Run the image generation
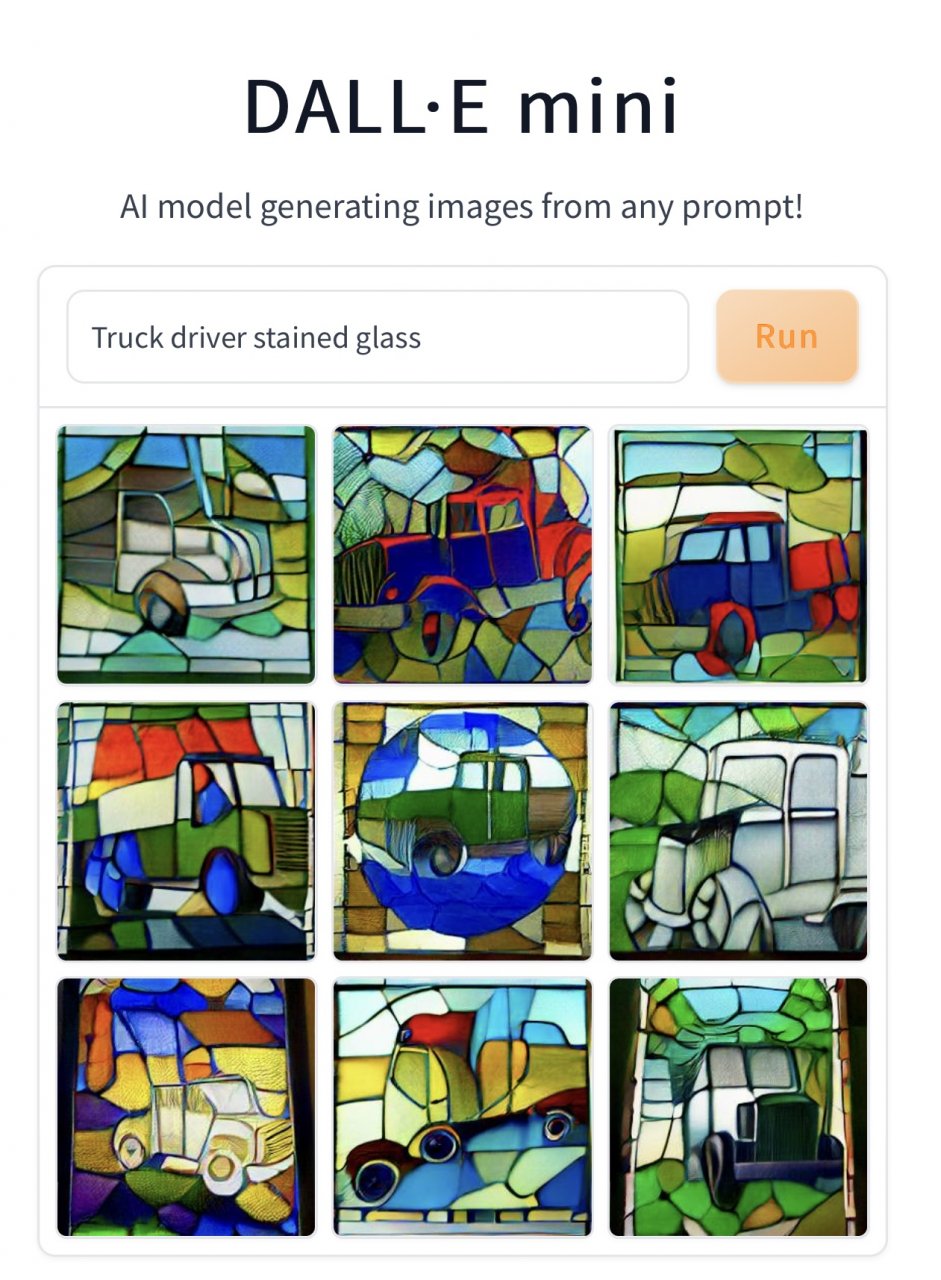 click(787, 337)
